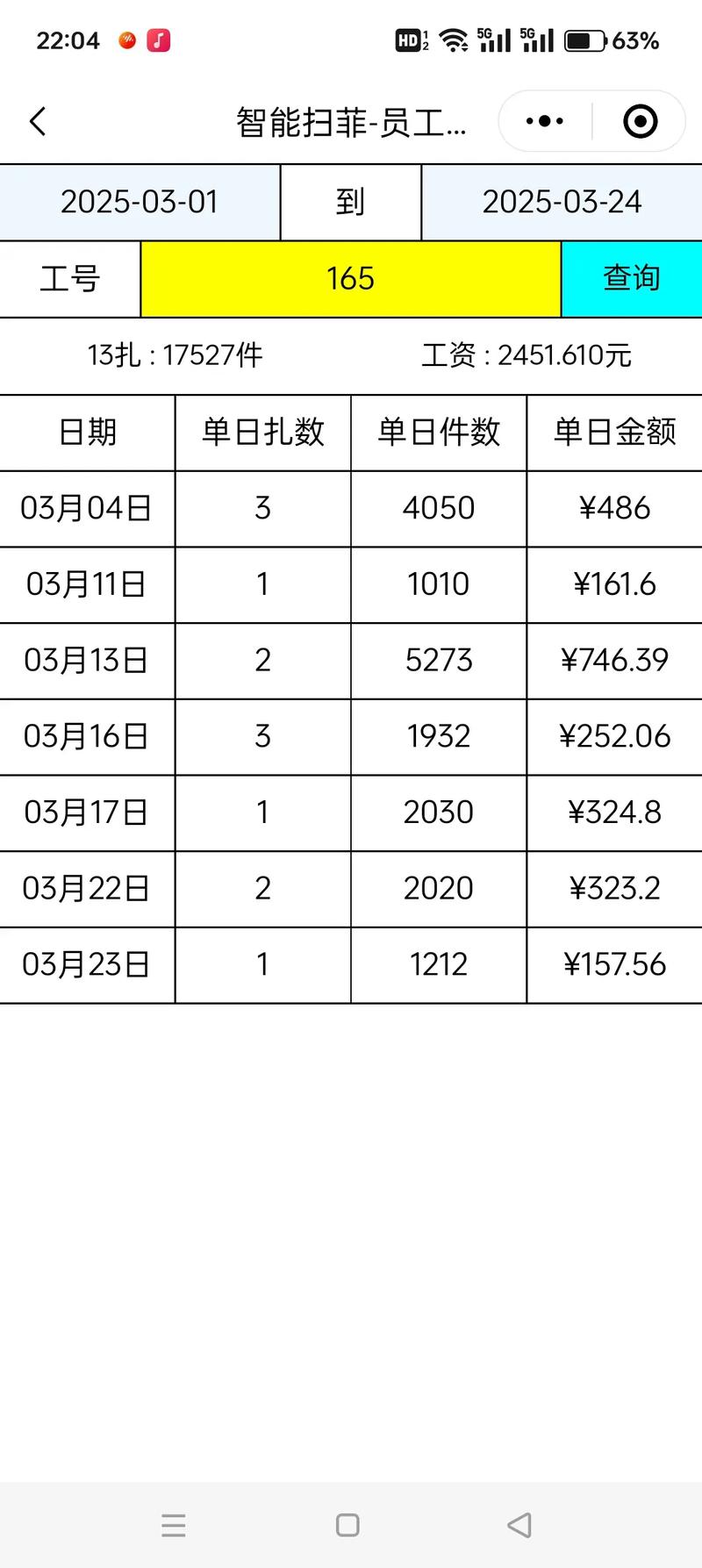Change the start date 2025-03-01
This screenshot has width=702, height=1568.
pyautogui.click(x=140, y=202)
